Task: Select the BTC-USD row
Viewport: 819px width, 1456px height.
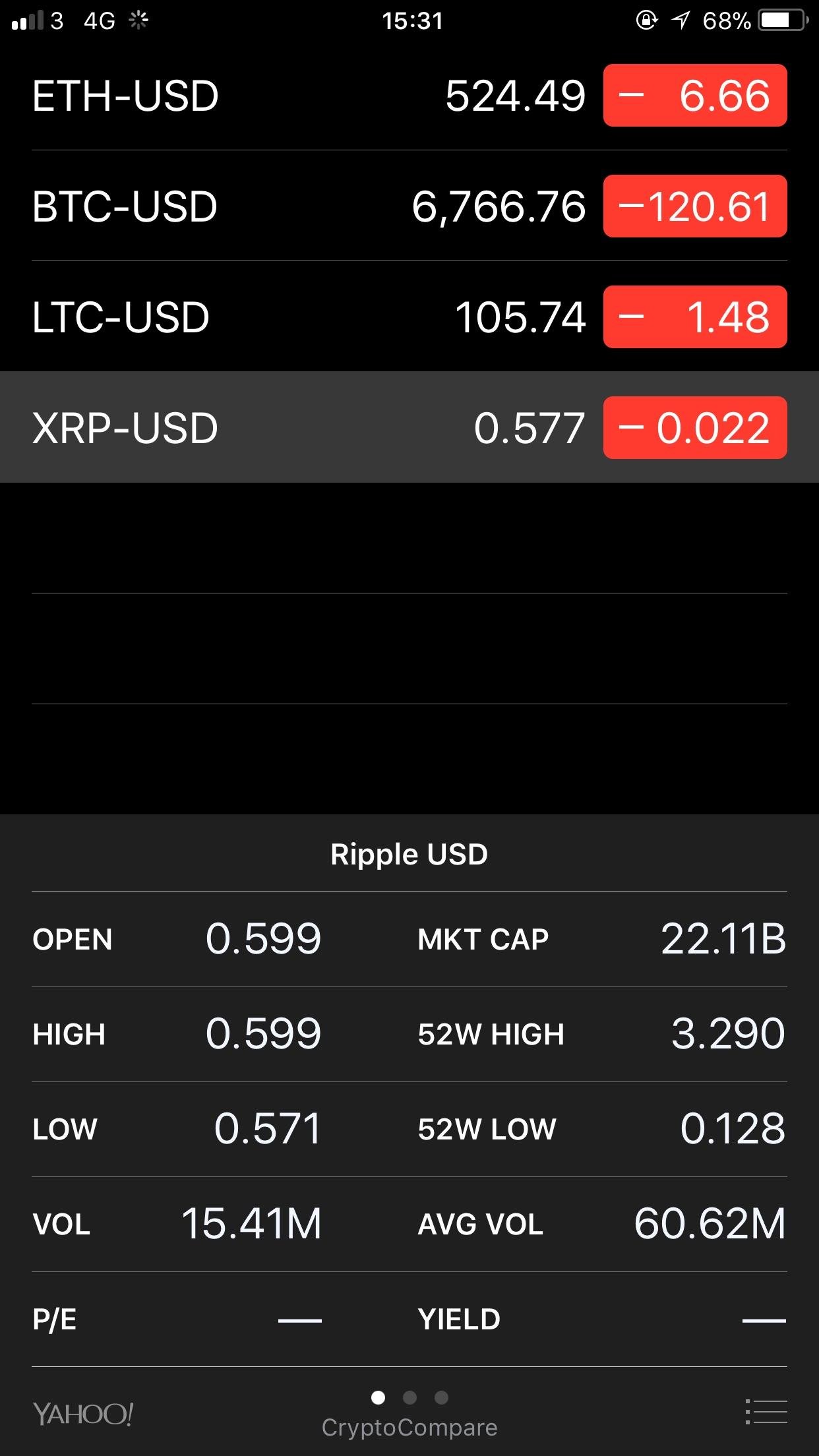Action: tap(264, 206)
